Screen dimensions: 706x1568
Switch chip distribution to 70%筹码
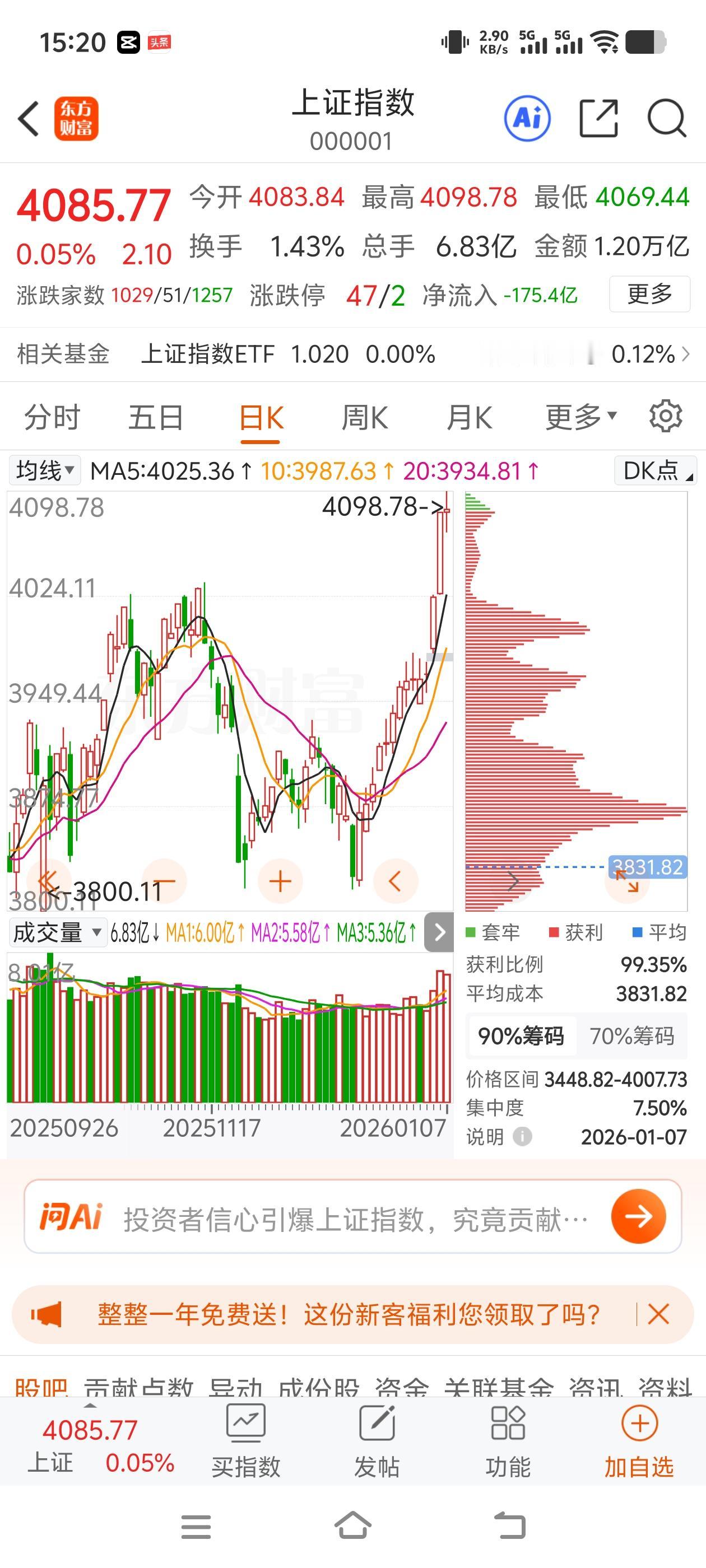click(633, 1036)
